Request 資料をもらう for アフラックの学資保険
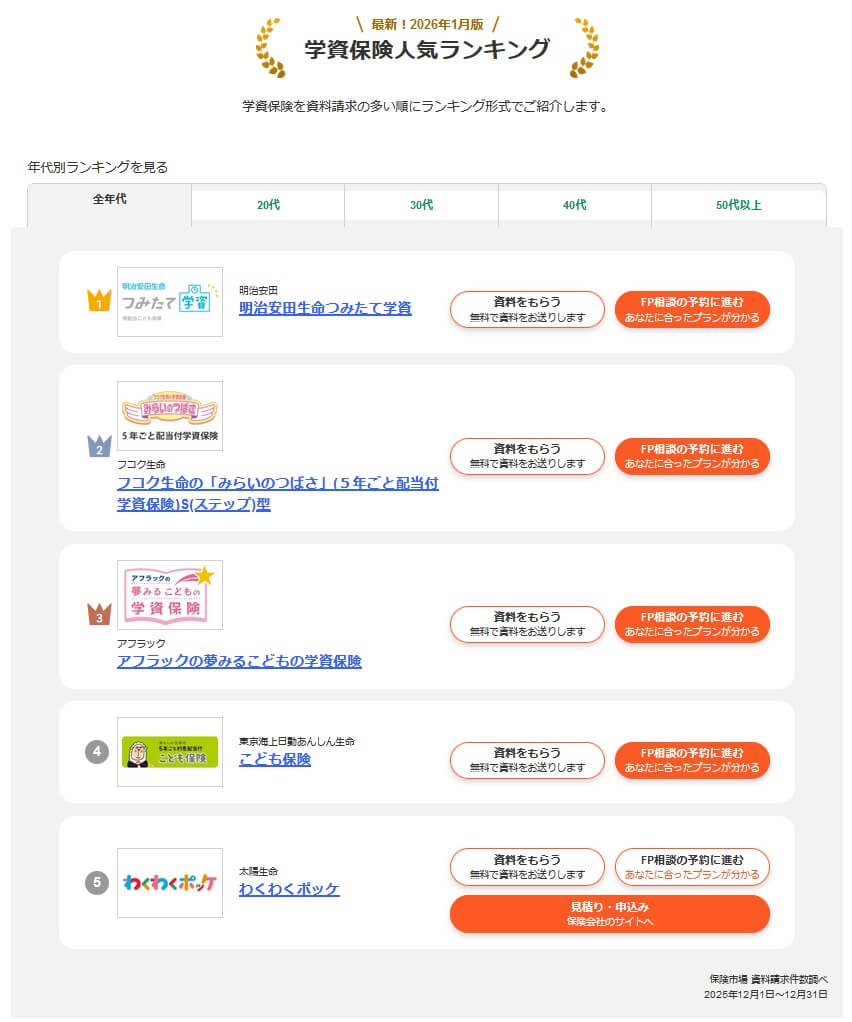This screenshot has width=852, height=1022. [527, 624]
